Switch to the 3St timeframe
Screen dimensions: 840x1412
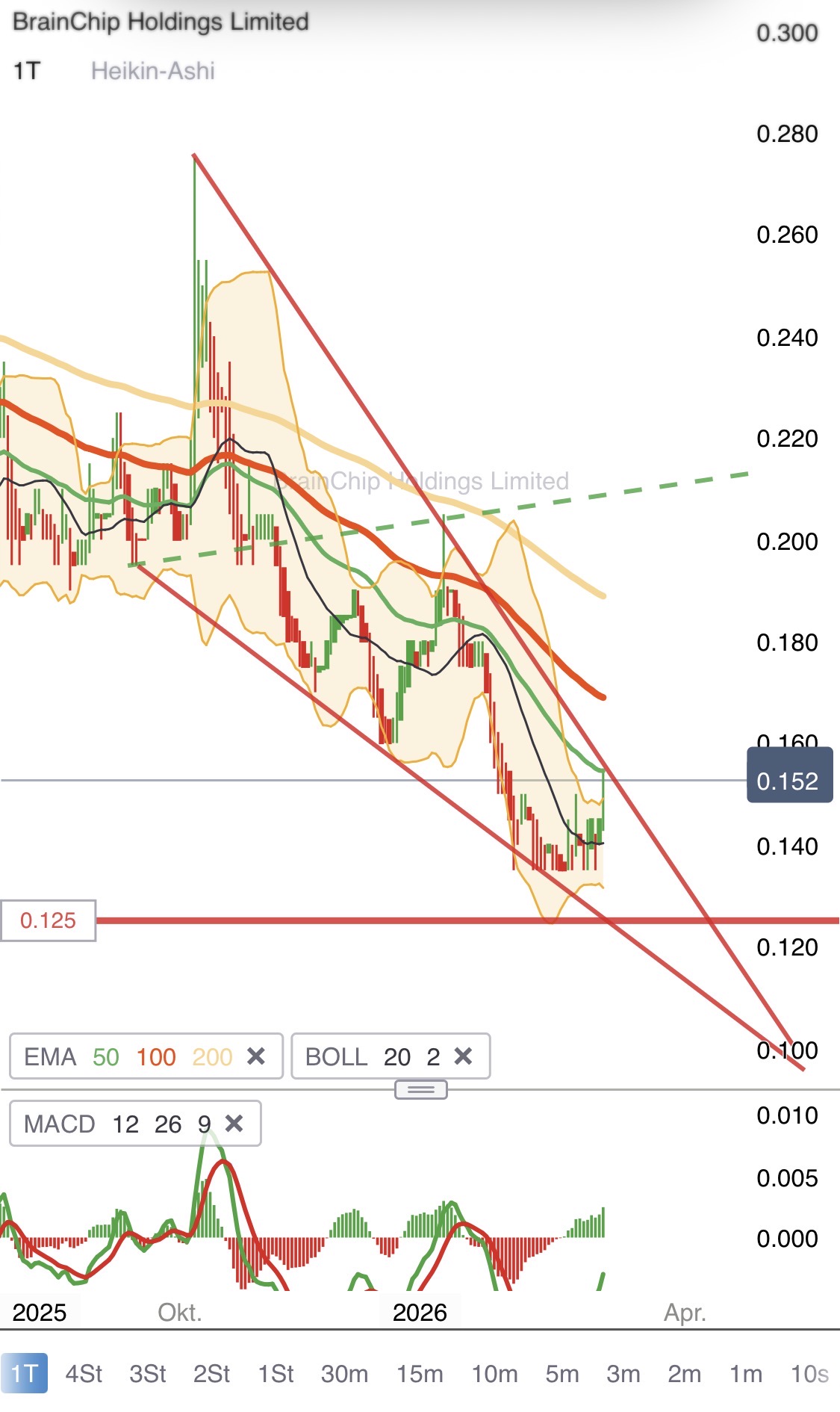[148, 1374]
